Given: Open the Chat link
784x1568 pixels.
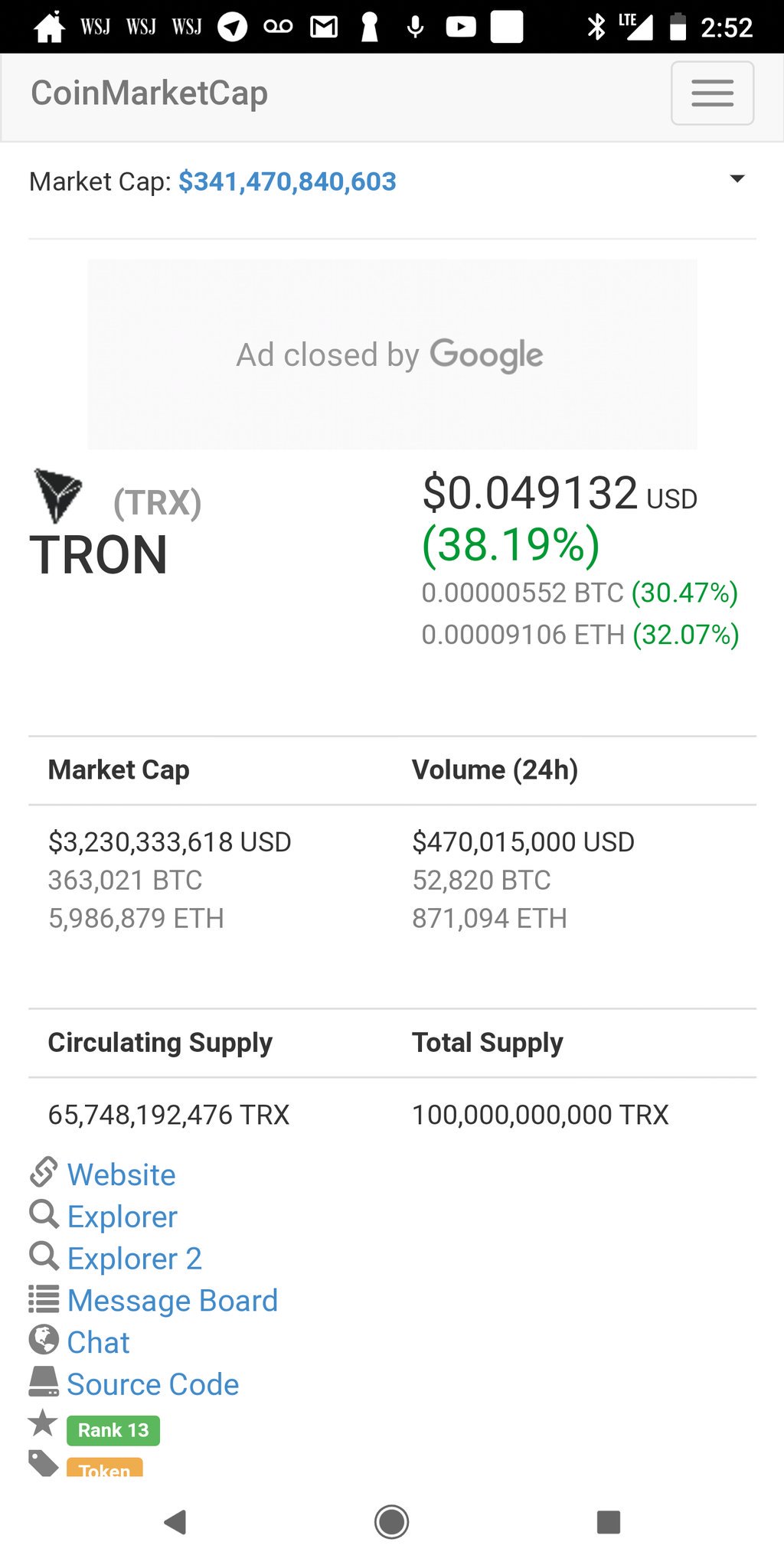Looking at the screenshot, I should click(x=98, y=1342).
